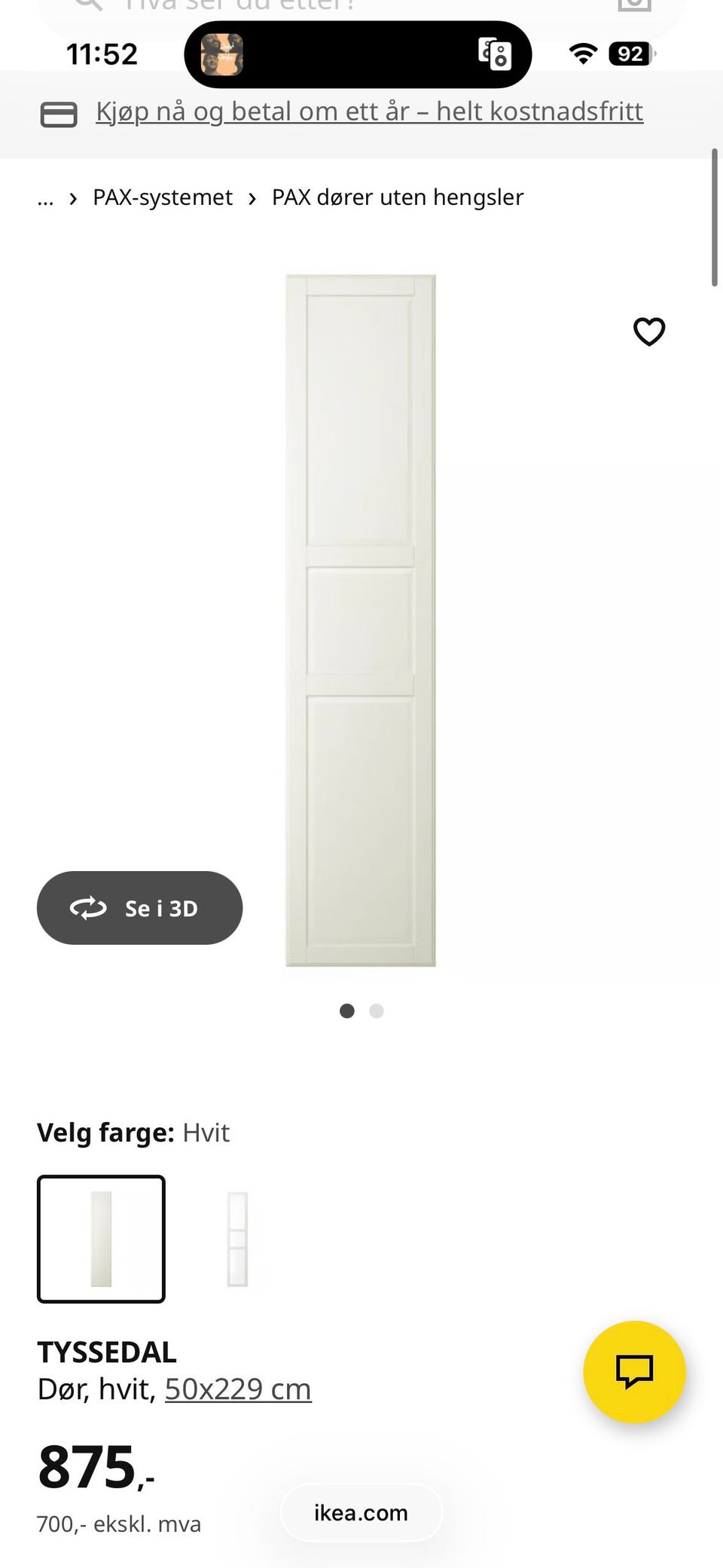Select the first color swatch thumbnail
Viewport: 723px width, 1568px height.
(101, 1239)
